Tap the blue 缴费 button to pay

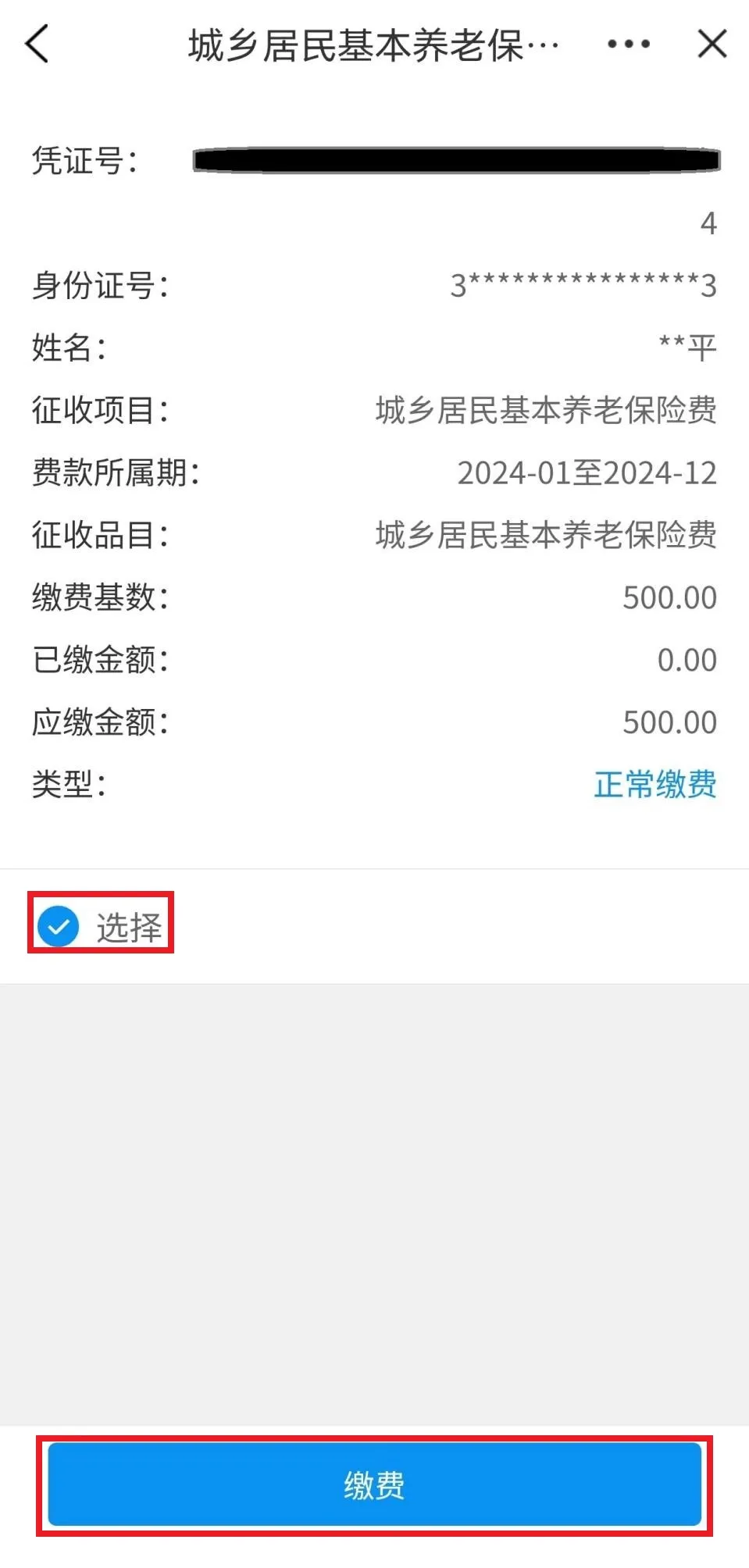(374, 1484)
